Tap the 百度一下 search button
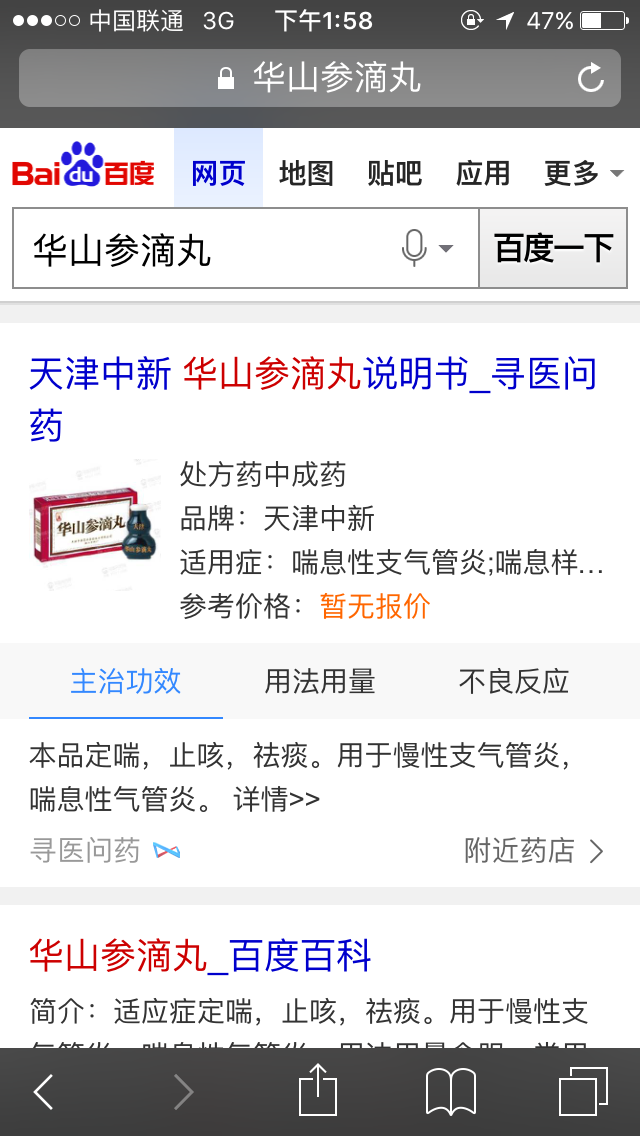This screenshot has height=1136, width=640. 553,248
